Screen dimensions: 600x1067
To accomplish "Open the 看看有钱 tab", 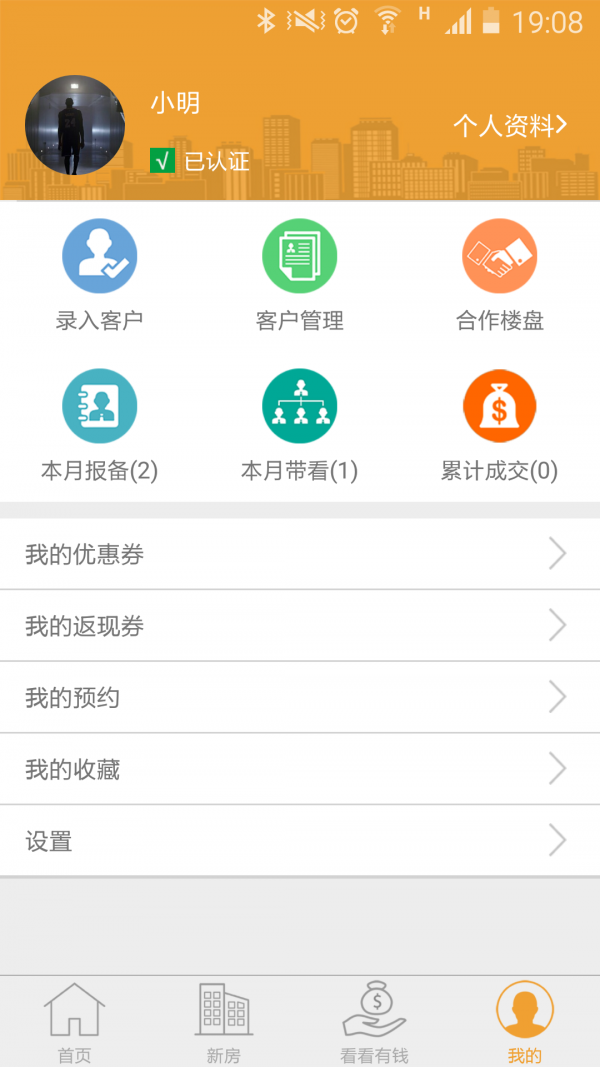I will (x=374, y=1022).
